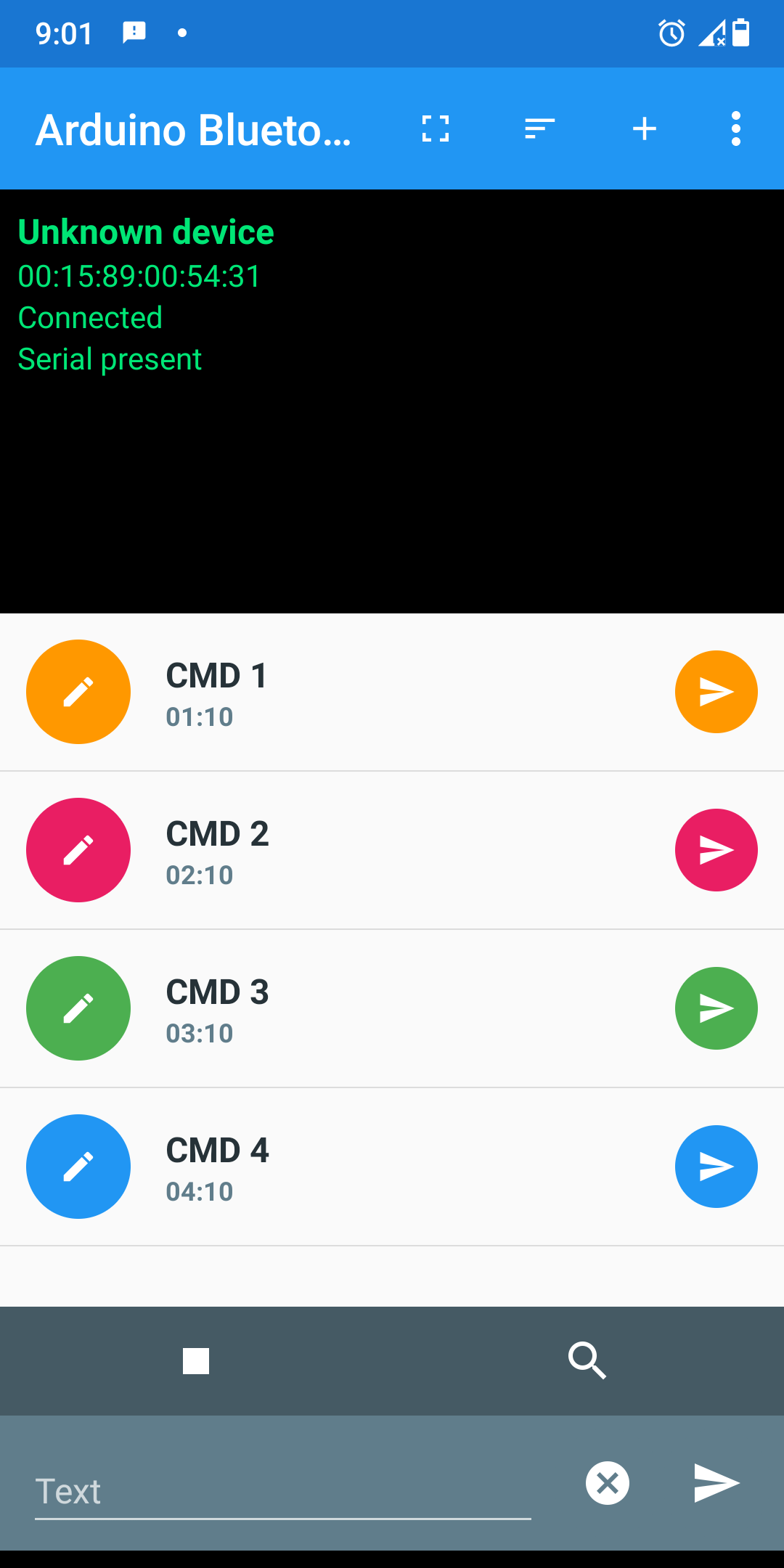Stop the current serial transmission
This screenshot has width=784, height=1568.
(196, 1361)
